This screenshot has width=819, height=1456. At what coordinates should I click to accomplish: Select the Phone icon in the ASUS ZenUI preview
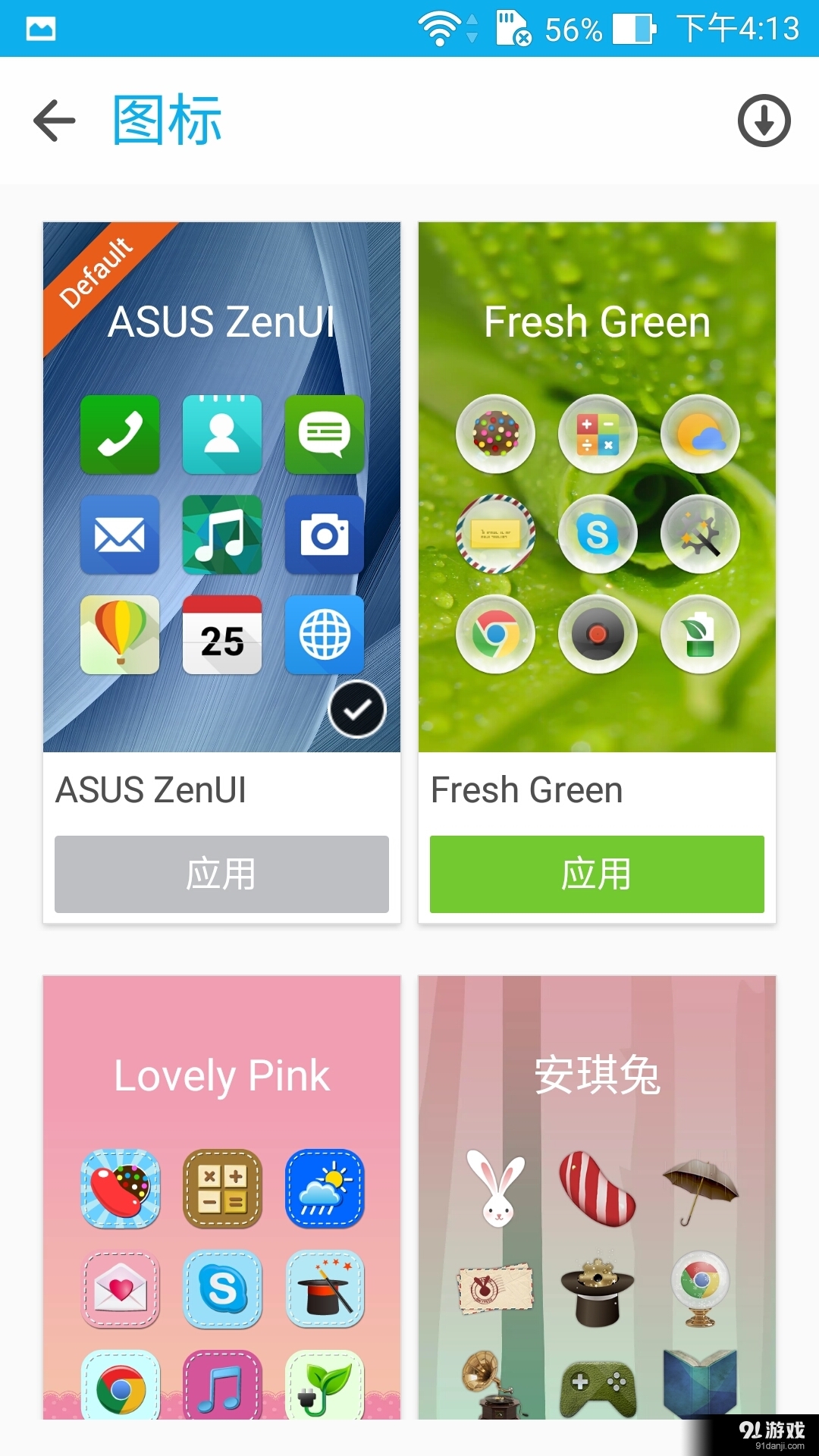click(x=119, y=435)
